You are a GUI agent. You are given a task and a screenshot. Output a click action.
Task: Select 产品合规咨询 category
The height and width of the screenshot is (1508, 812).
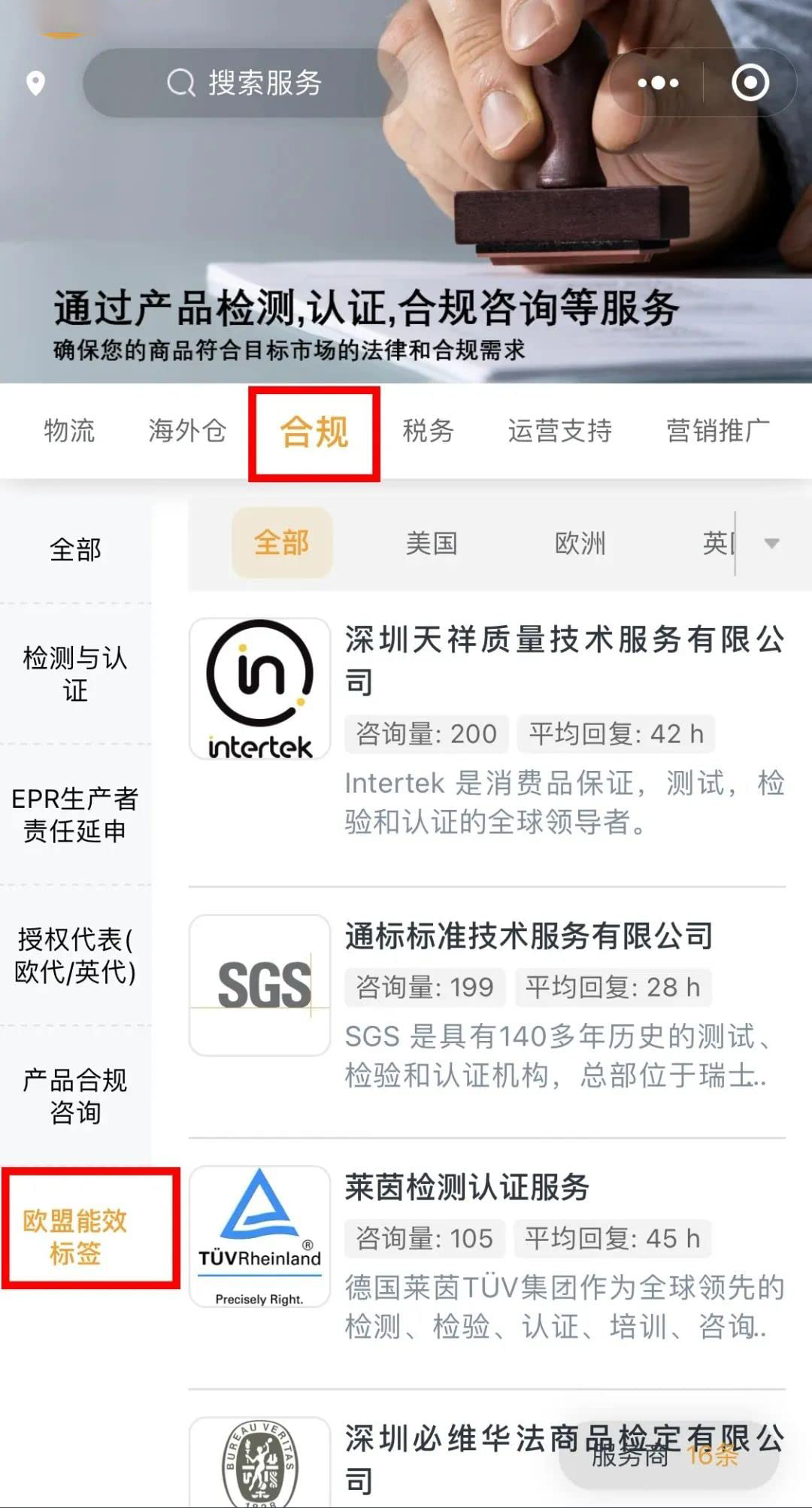point(75,1096)
